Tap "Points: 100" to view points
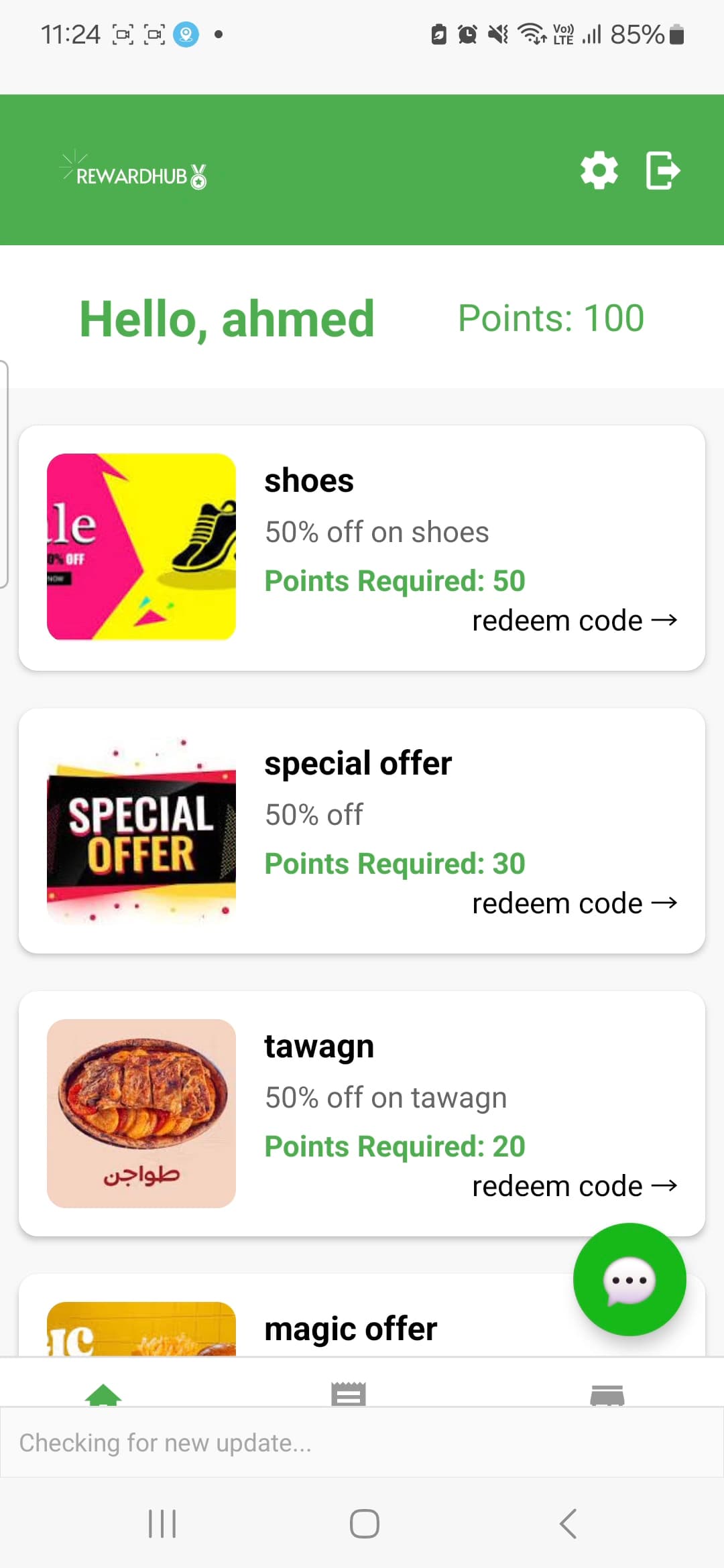This screenshot has width=724, height=1568. tap(550, 317)
